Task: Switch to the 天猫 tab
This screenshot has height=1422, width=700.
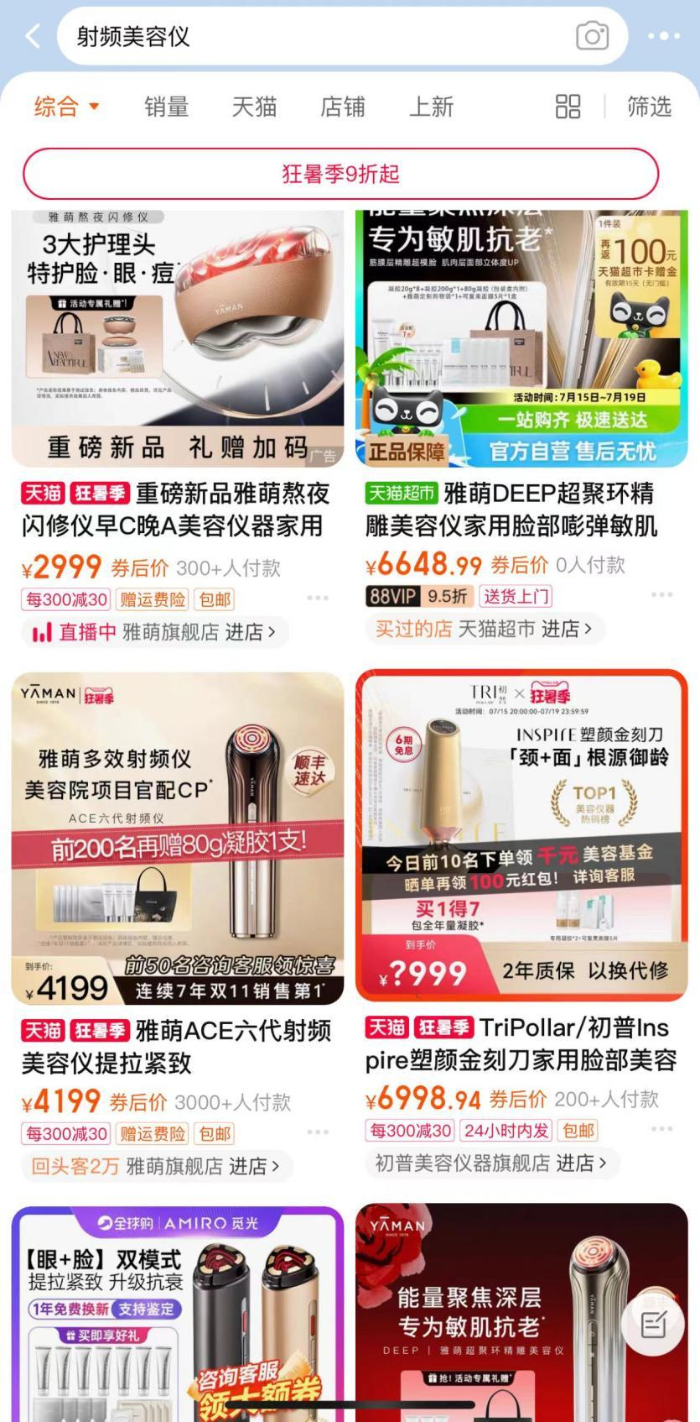Action: (254, 106)
